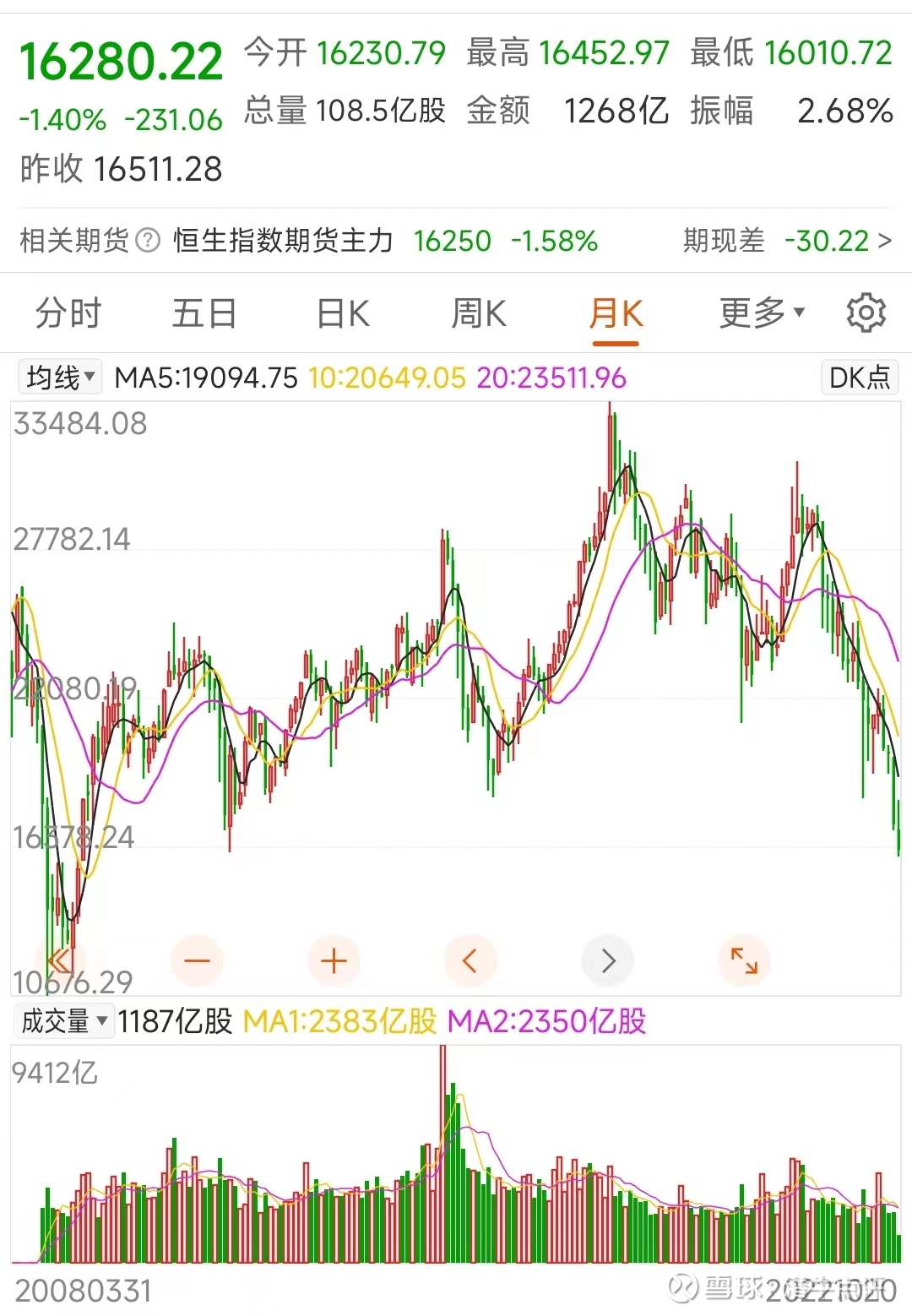Click the jump-to-start double arrow on chart
The image size is (912, 1316).
tap(60, 960)
